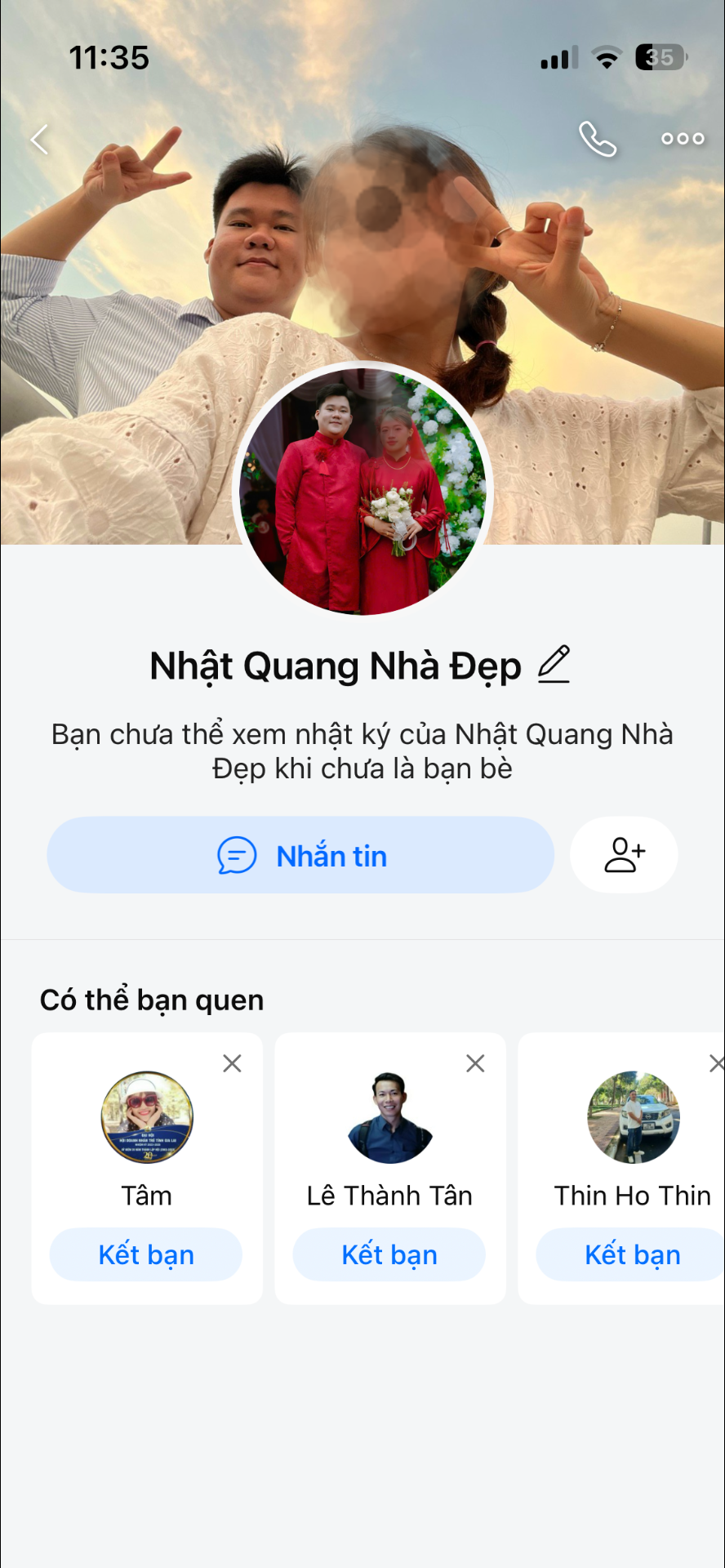Go back using the top-left arrow
Image resolution: width=725 pixels, height=1568 pixels.
[x=39, y=140]
